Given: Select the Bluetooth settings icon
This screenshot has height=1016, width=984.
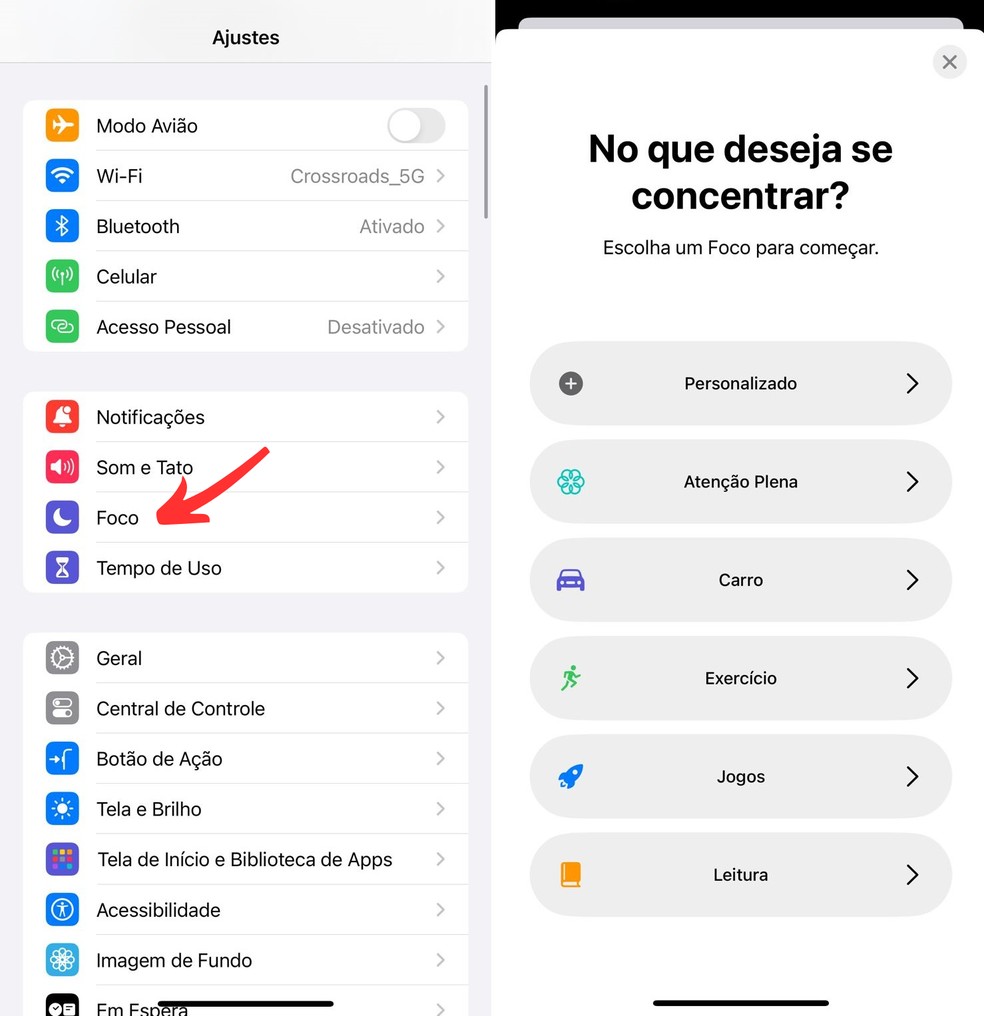Looking at the screenshot, I should [62, 226].
